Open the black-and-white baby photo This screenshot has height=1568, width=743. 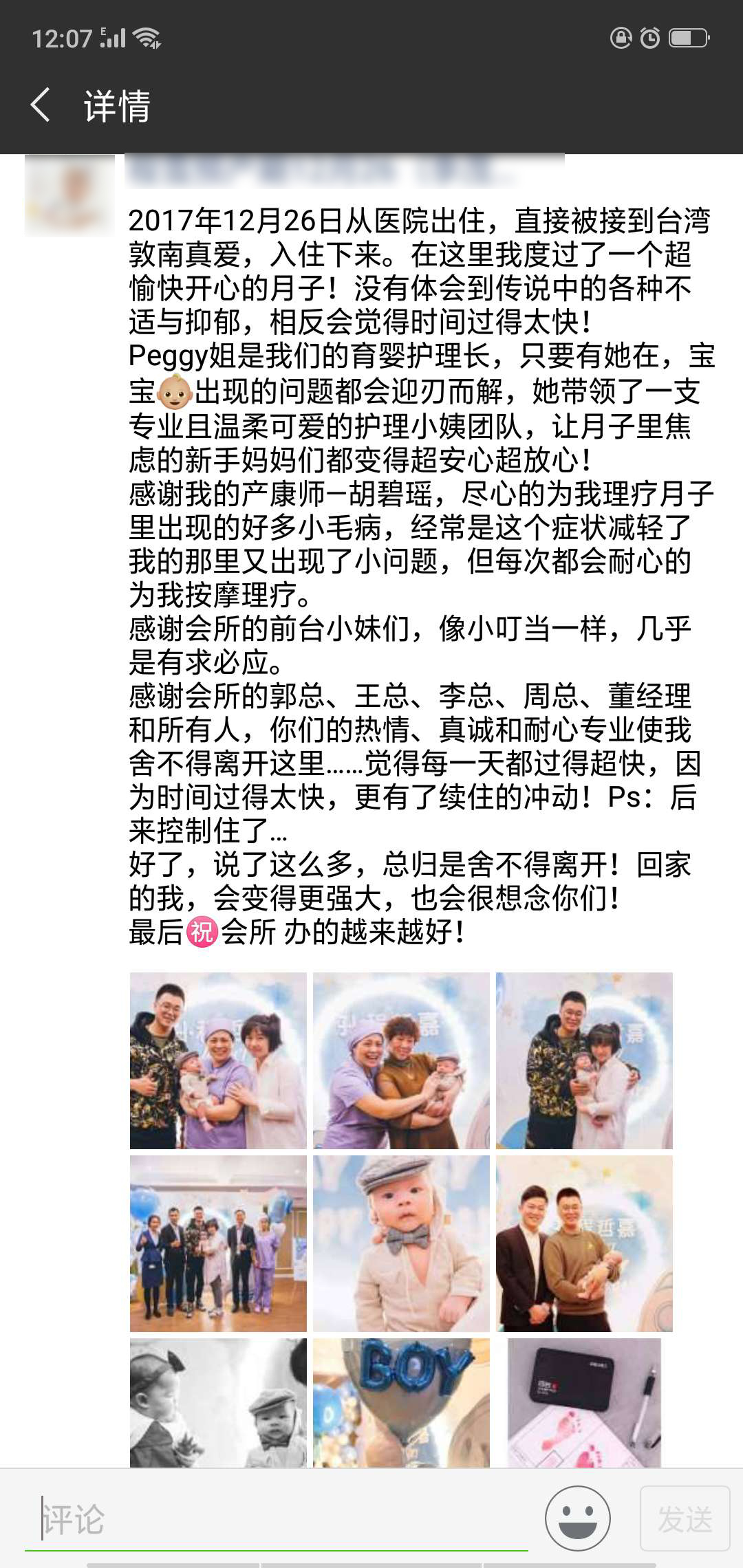(218, 1402)
